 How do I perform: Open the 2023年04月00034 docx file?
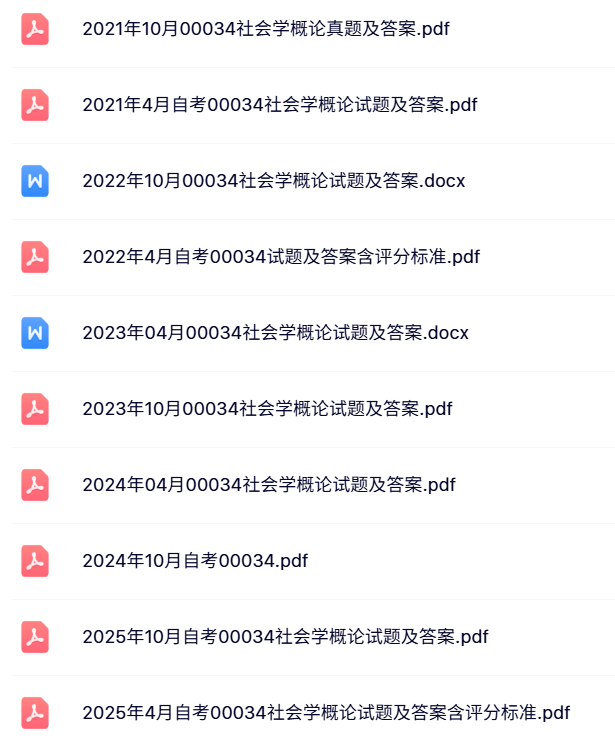pyautogui.click(x=275, y=333)
